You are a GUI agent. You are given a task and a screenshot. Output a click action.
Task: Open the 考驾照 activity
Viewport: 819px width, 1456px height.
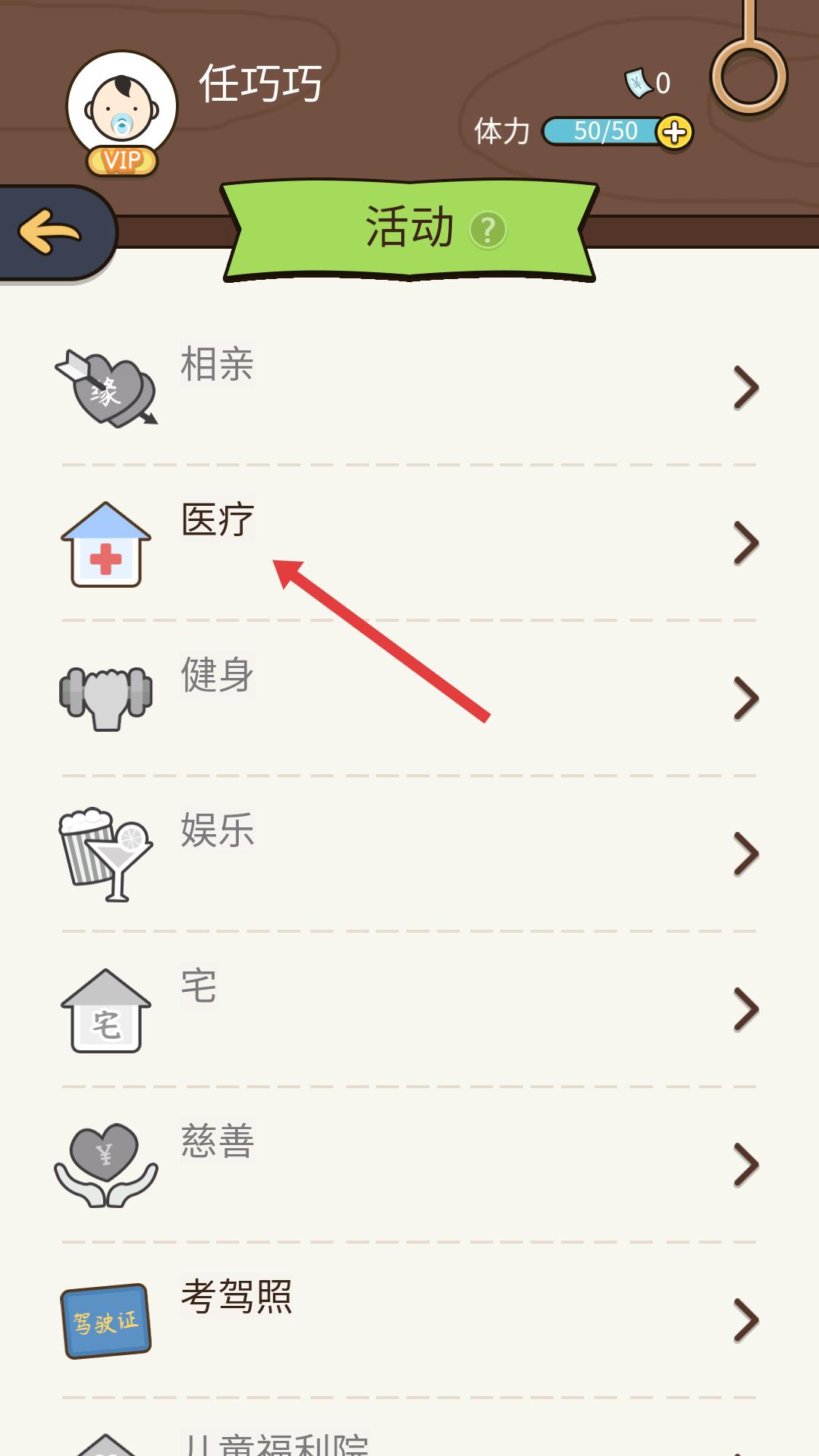coord(409,1319)
